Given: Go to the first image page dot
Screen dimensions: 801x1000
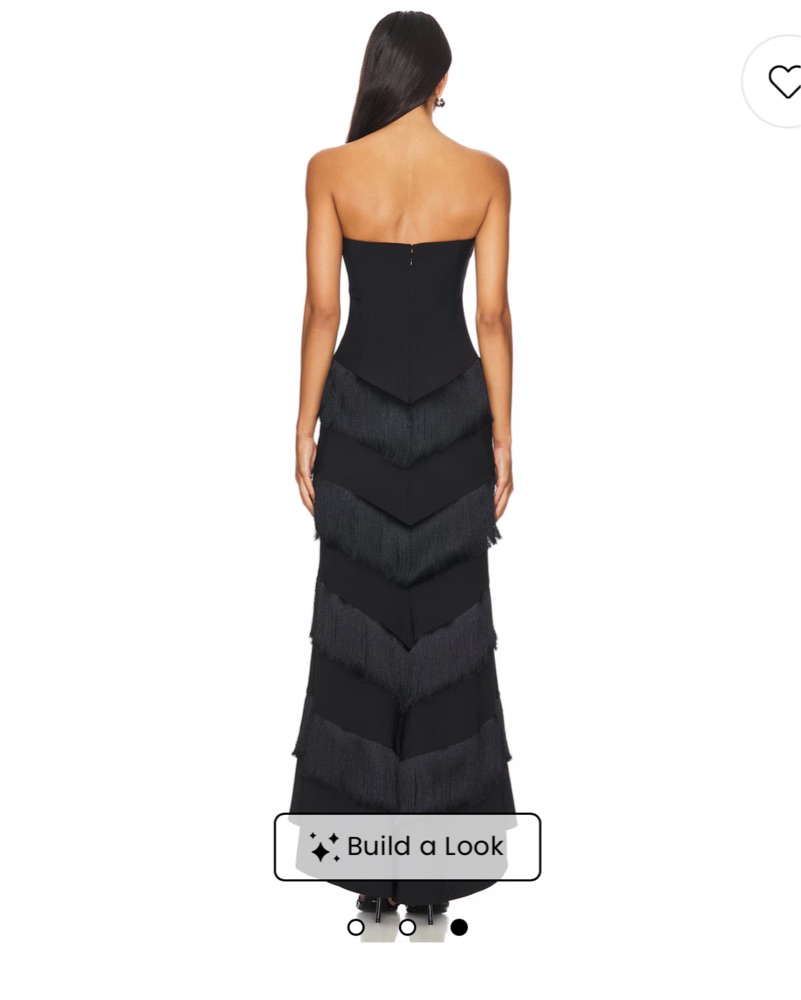Looking at the screenshot, I should (x=356, y=927).
